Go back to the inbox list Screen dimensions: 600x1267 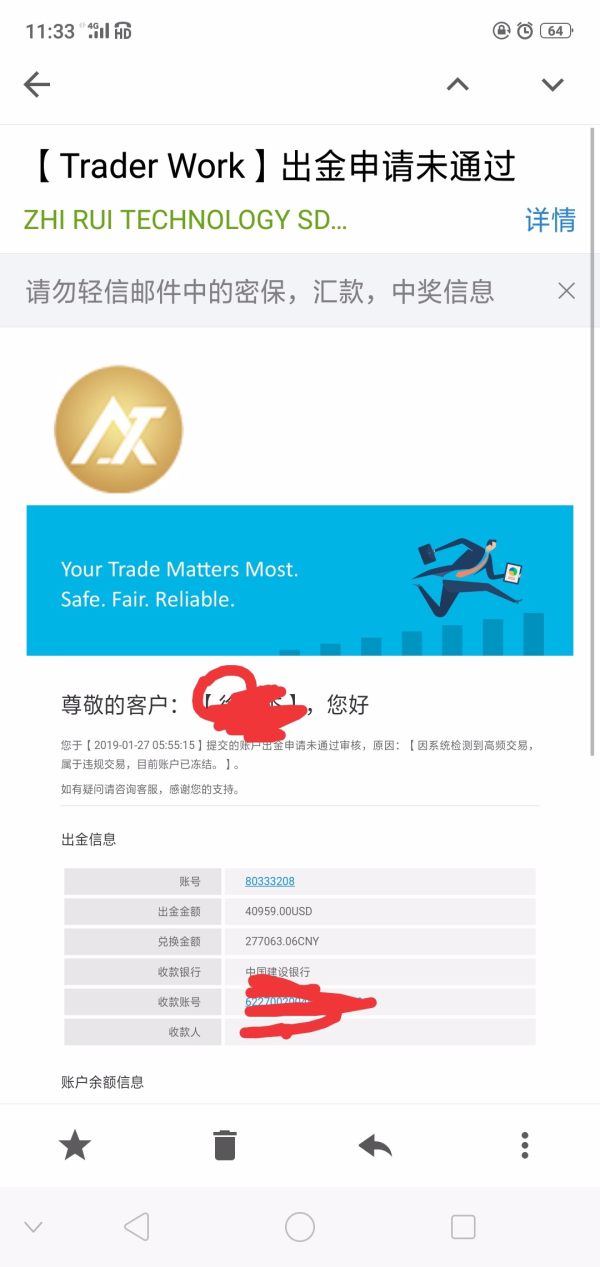click(37, 85)
